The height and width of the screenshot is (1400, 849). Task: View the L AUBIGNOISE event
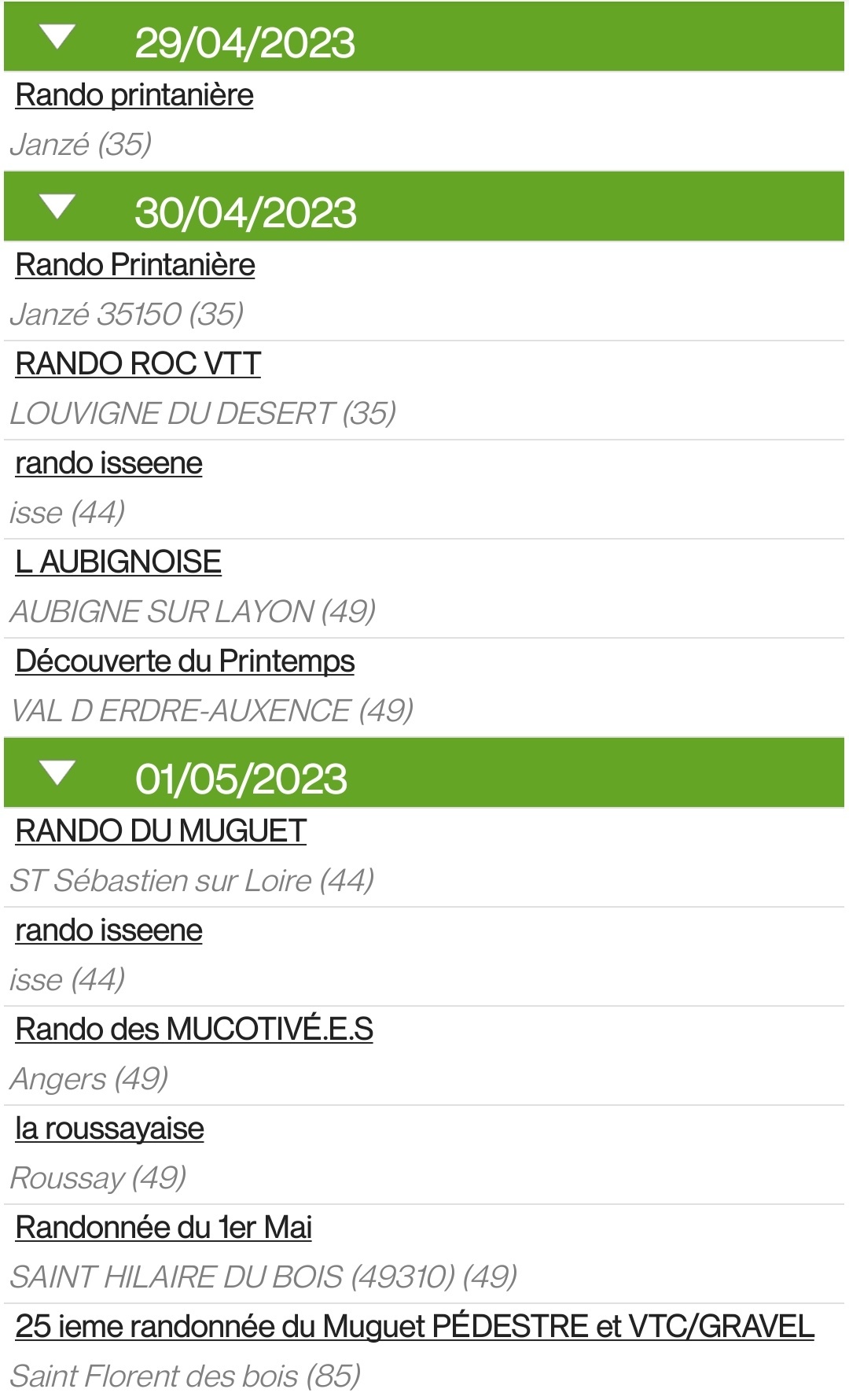(x=119, y=562)
